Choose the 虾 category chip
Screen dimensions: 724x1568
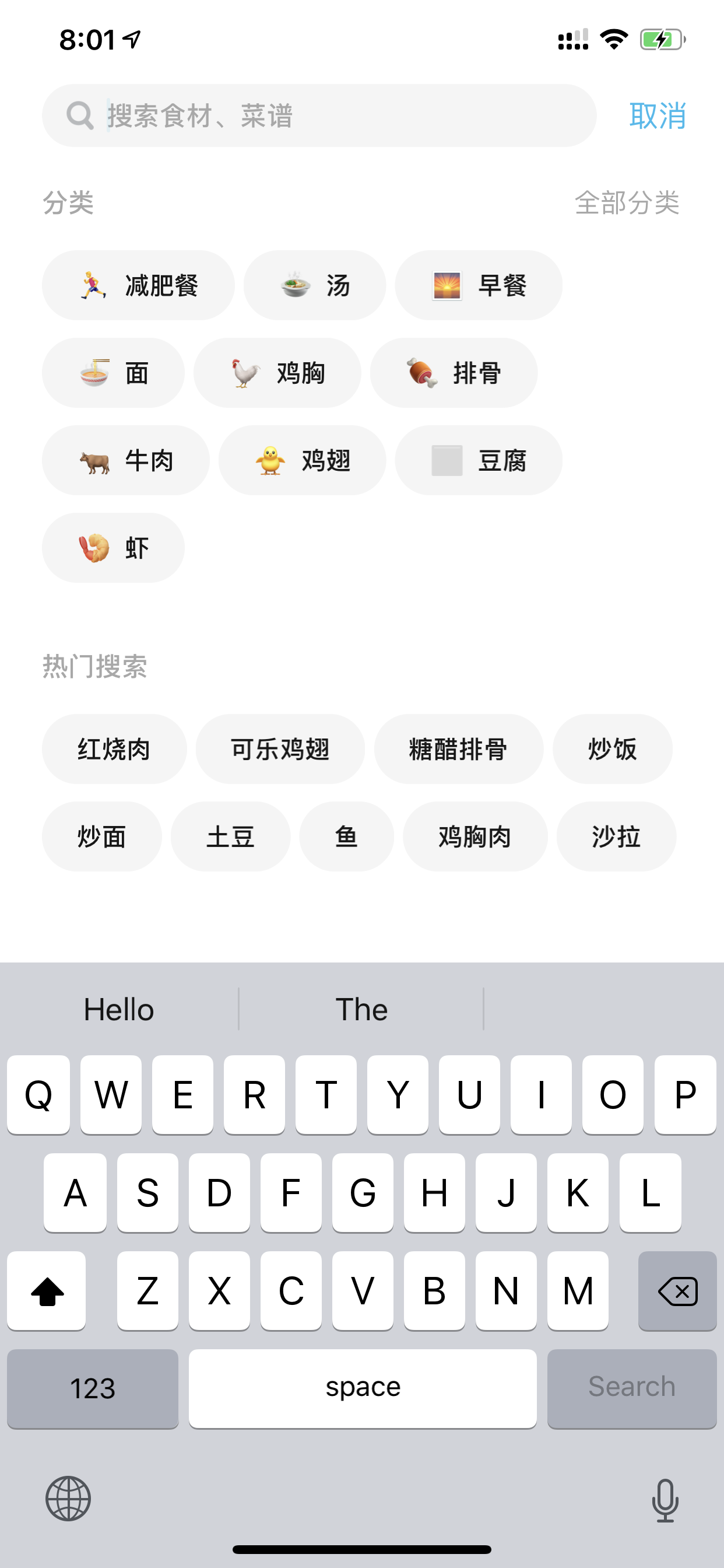click(113, 547)
